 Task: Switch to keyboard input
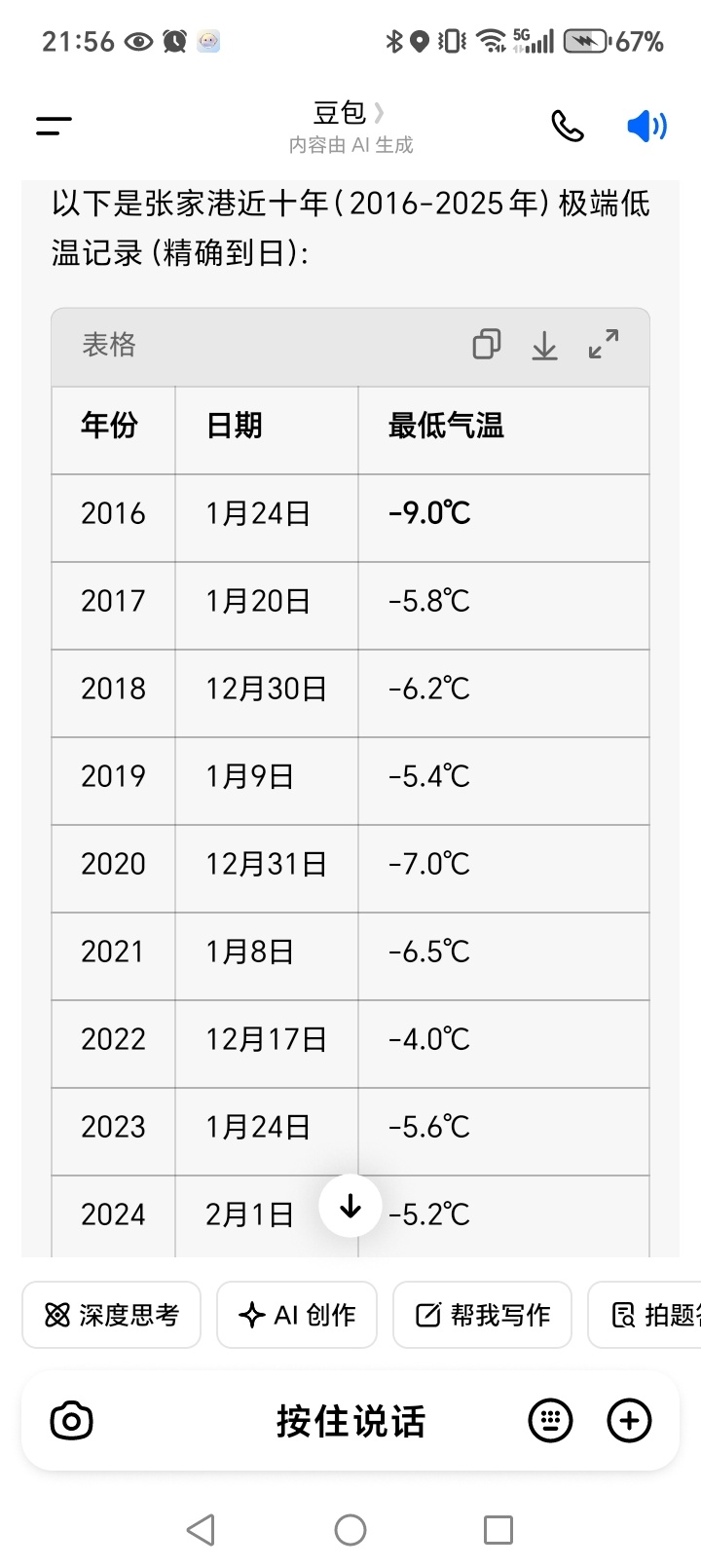pyautogui.click(x=550, y=1421)
